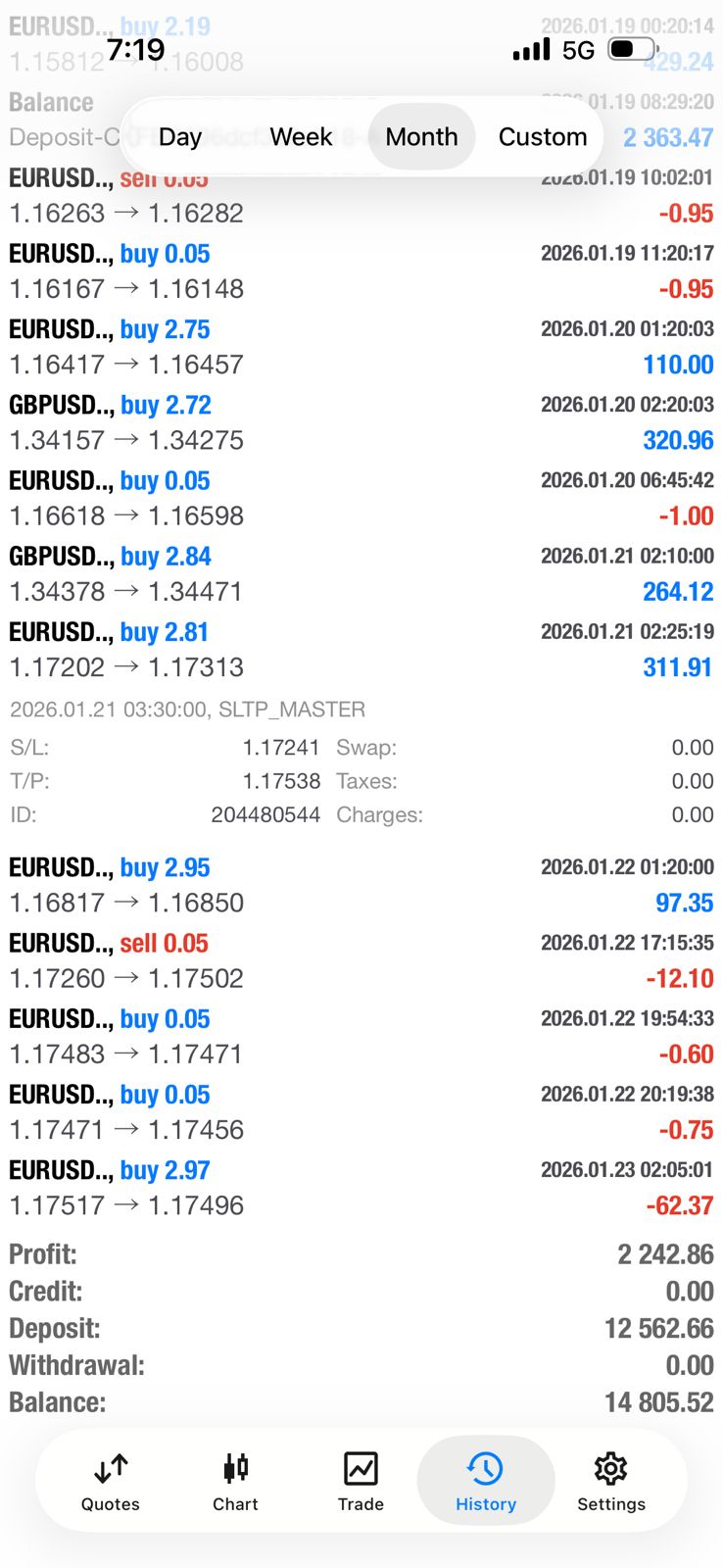723x1568 pixels.
Task: Expand the EURUSD trade closed at 20:19:38
Action: pos(361,1111)
